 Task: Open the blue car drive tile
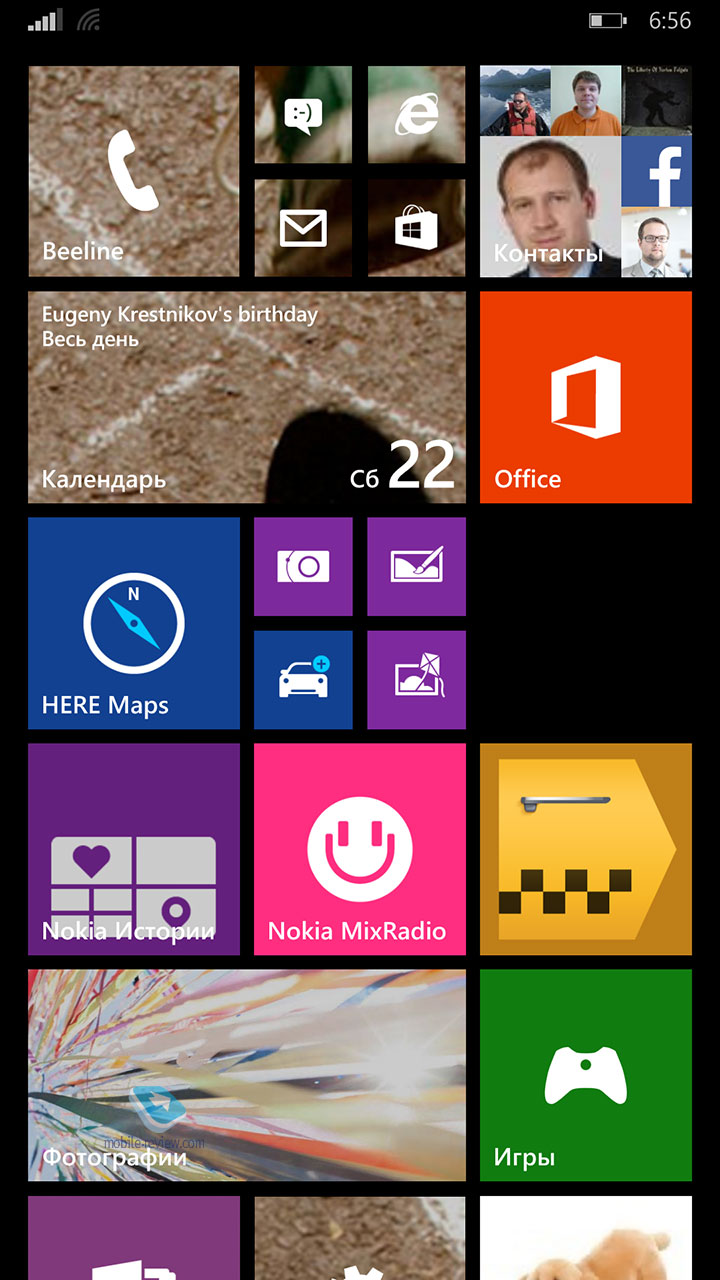point(303,680)
